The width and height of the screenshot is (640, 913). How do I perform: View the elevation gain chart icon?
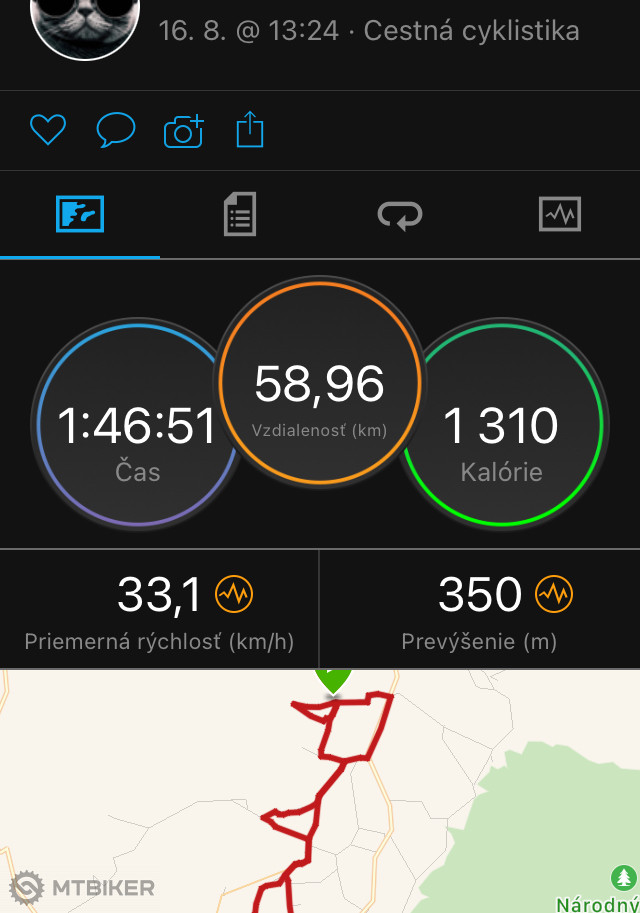[x=554, y=595]
